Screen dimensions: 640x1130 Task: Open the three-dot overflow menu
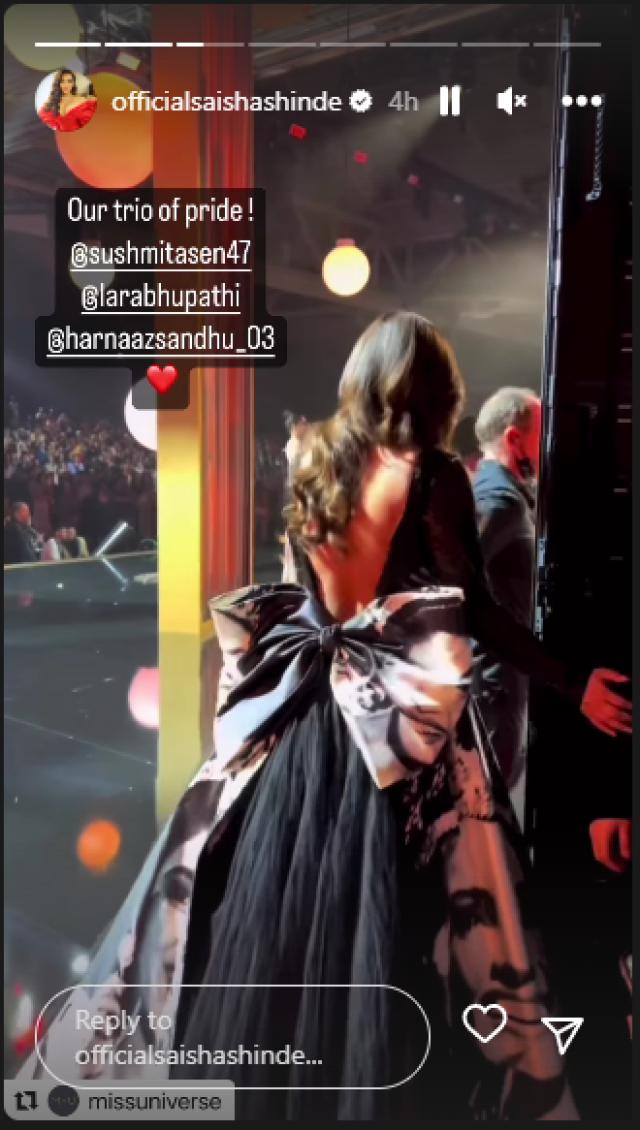click(x=581, y=102)
